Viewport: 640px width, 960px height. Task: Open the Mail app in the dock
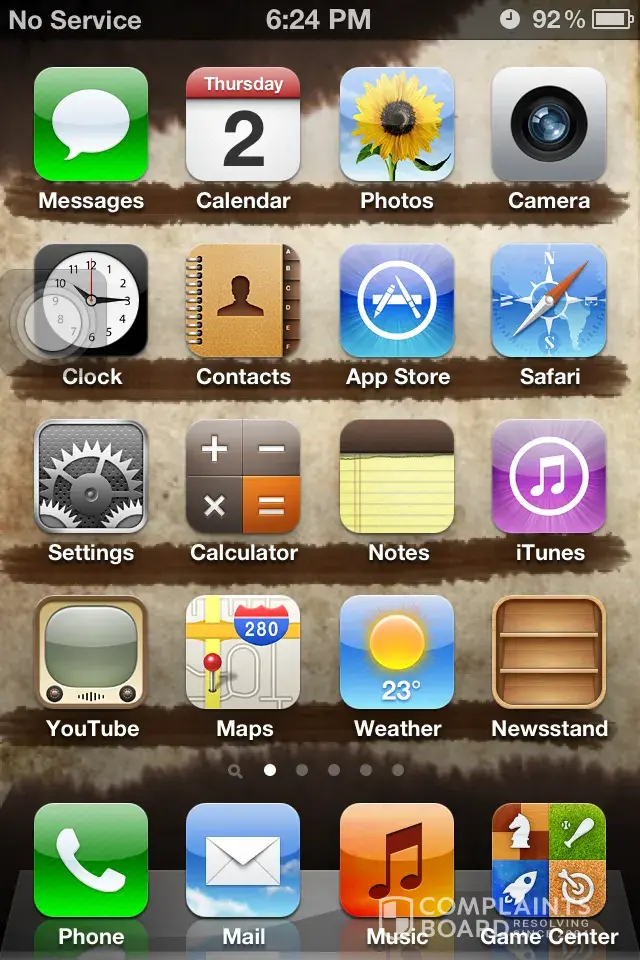(243, 861)
